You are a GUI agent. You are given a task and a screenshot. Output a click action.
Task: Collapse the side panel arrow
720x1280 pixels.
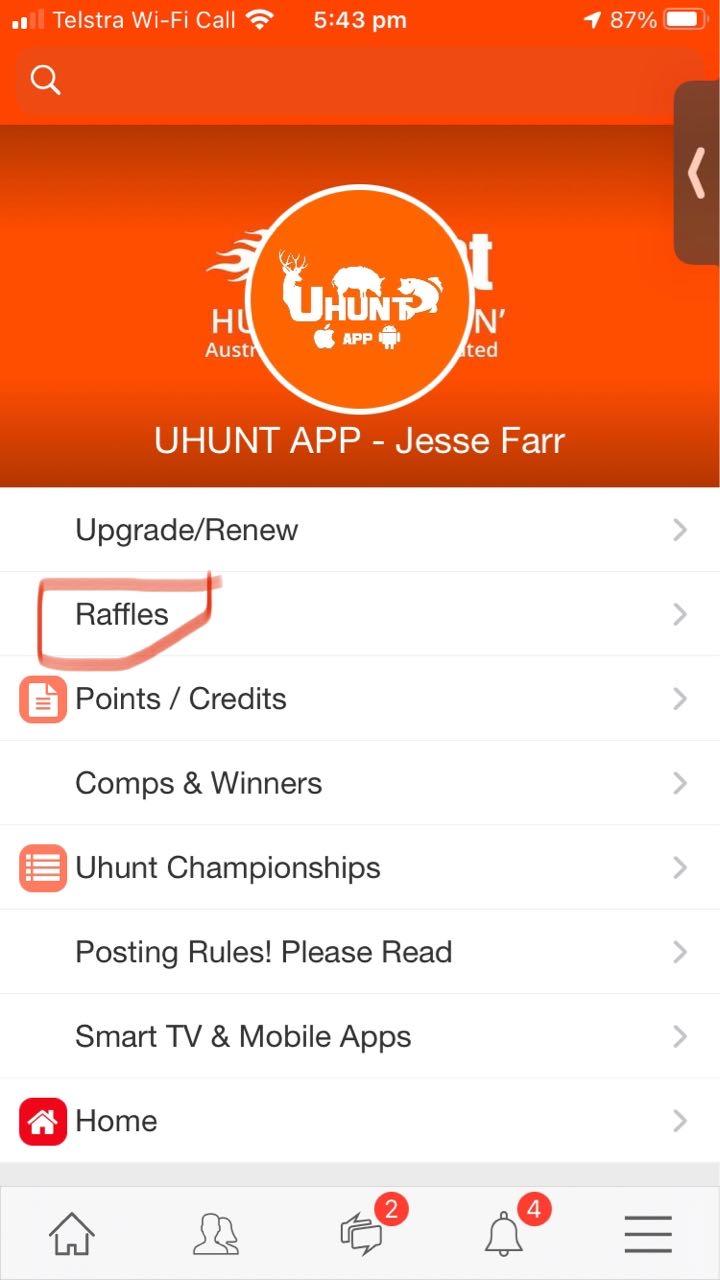(x=697, y=172)
